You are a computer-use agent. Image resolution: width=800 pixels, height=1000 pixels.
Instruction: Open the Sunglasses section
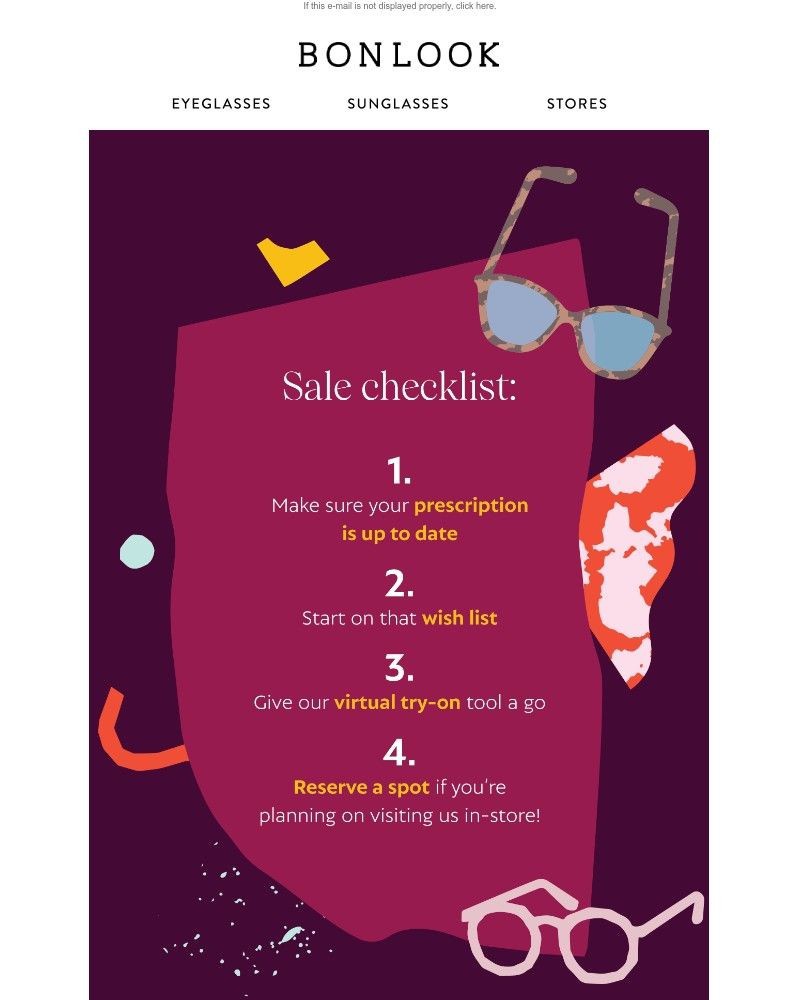pos(398,104)
